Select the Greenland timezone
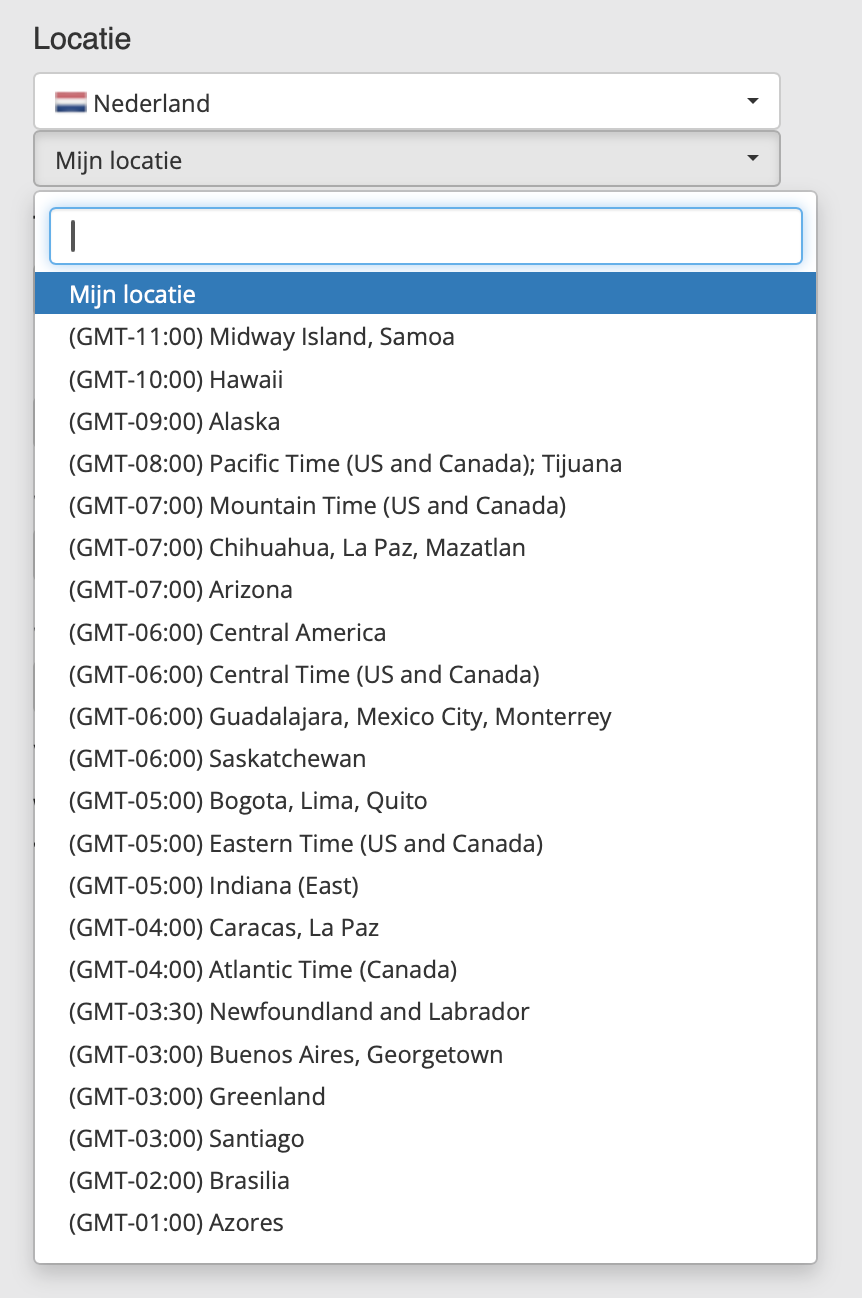Image resolution: width=862 pixels, height=1298 pixels. 197,1096
